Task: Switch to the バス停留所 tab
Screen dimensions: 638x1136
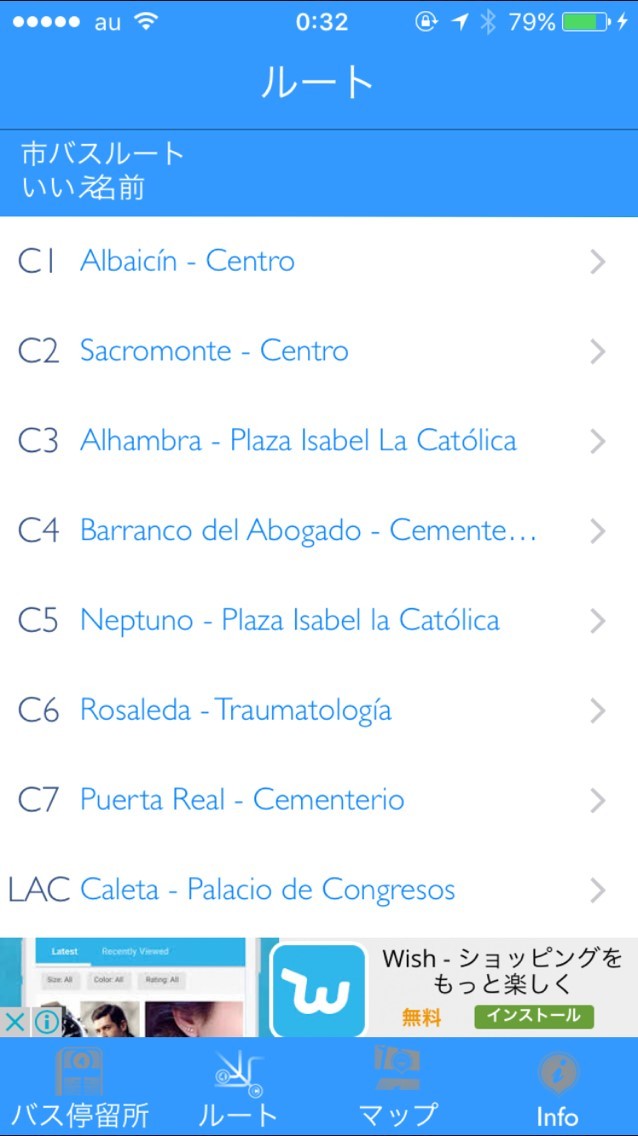Action: [x=80, y=1088]
